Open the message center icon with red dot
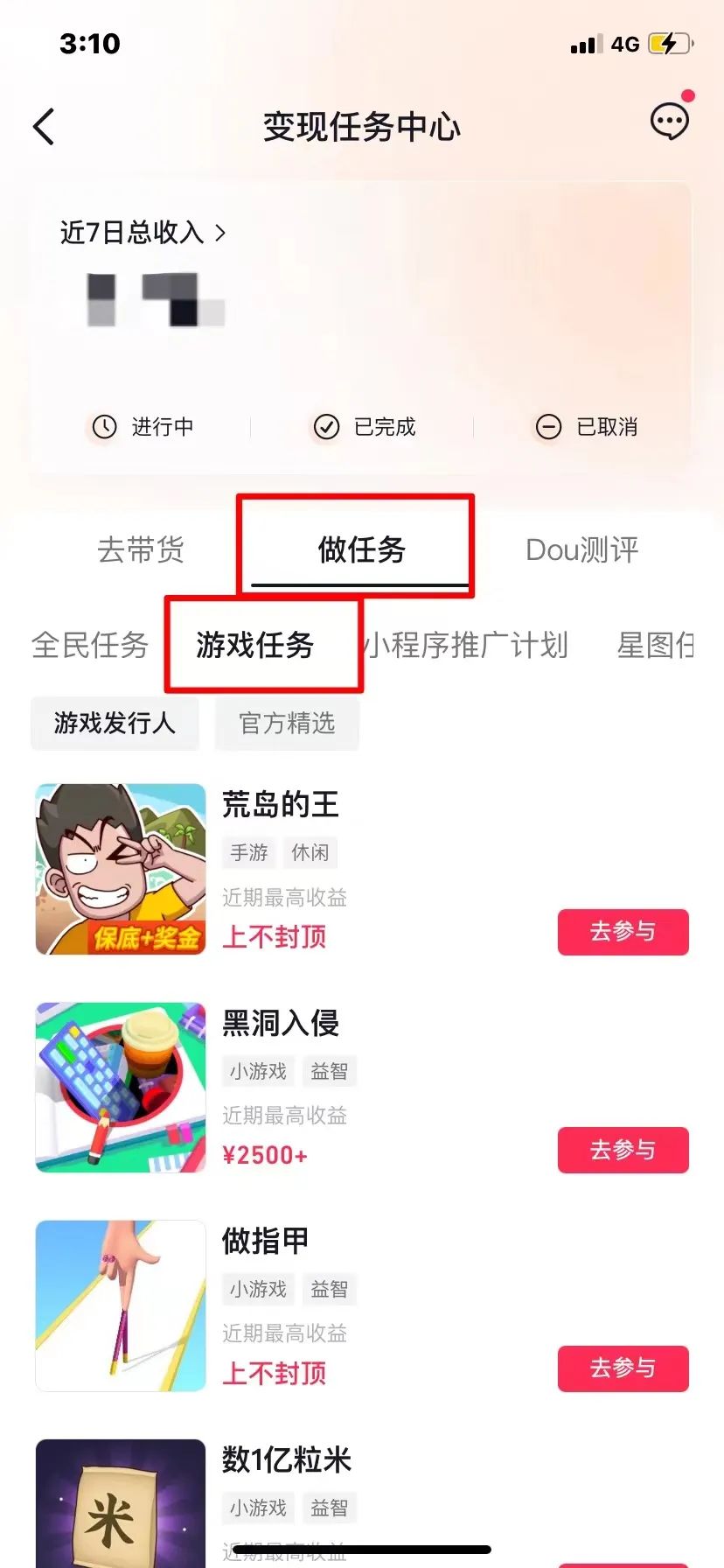The height and width of the screenshot is (1568, 724). [668, 122]
